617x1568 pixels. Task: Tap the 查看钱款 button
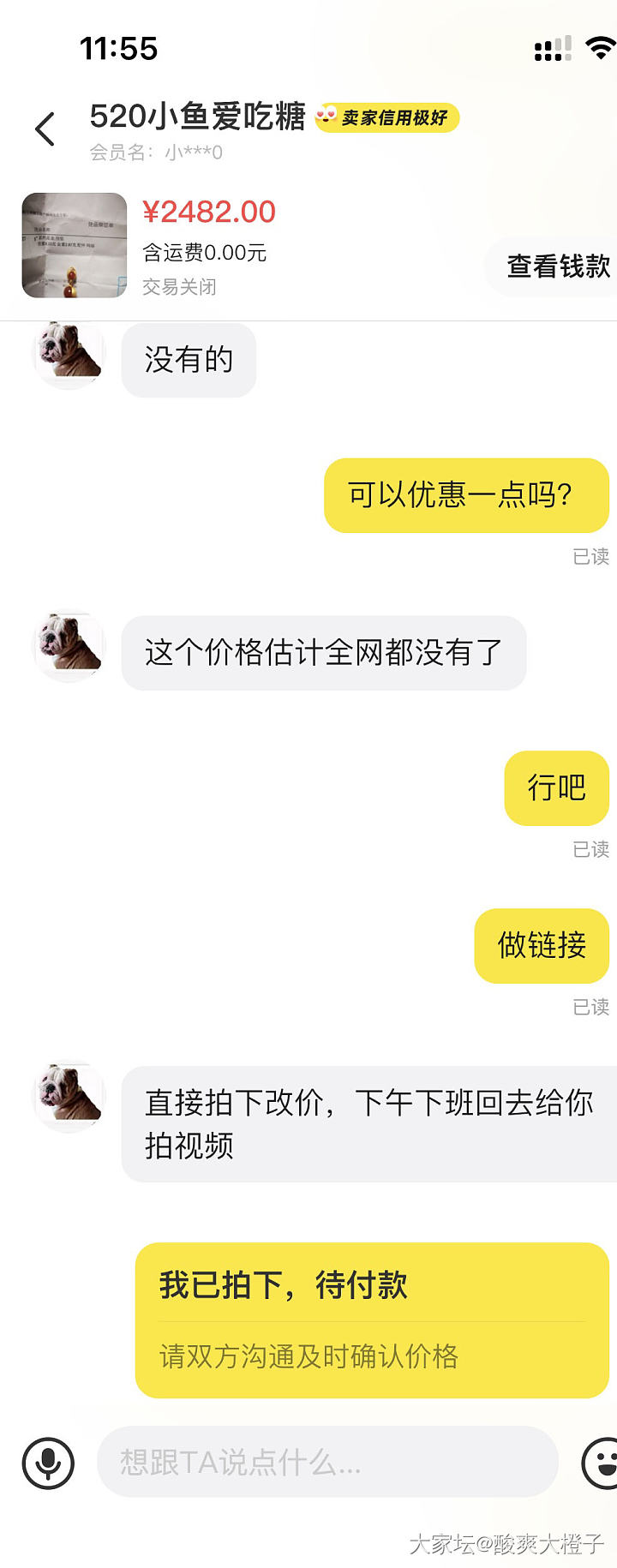pyautogui.click(x=555, y=266)
